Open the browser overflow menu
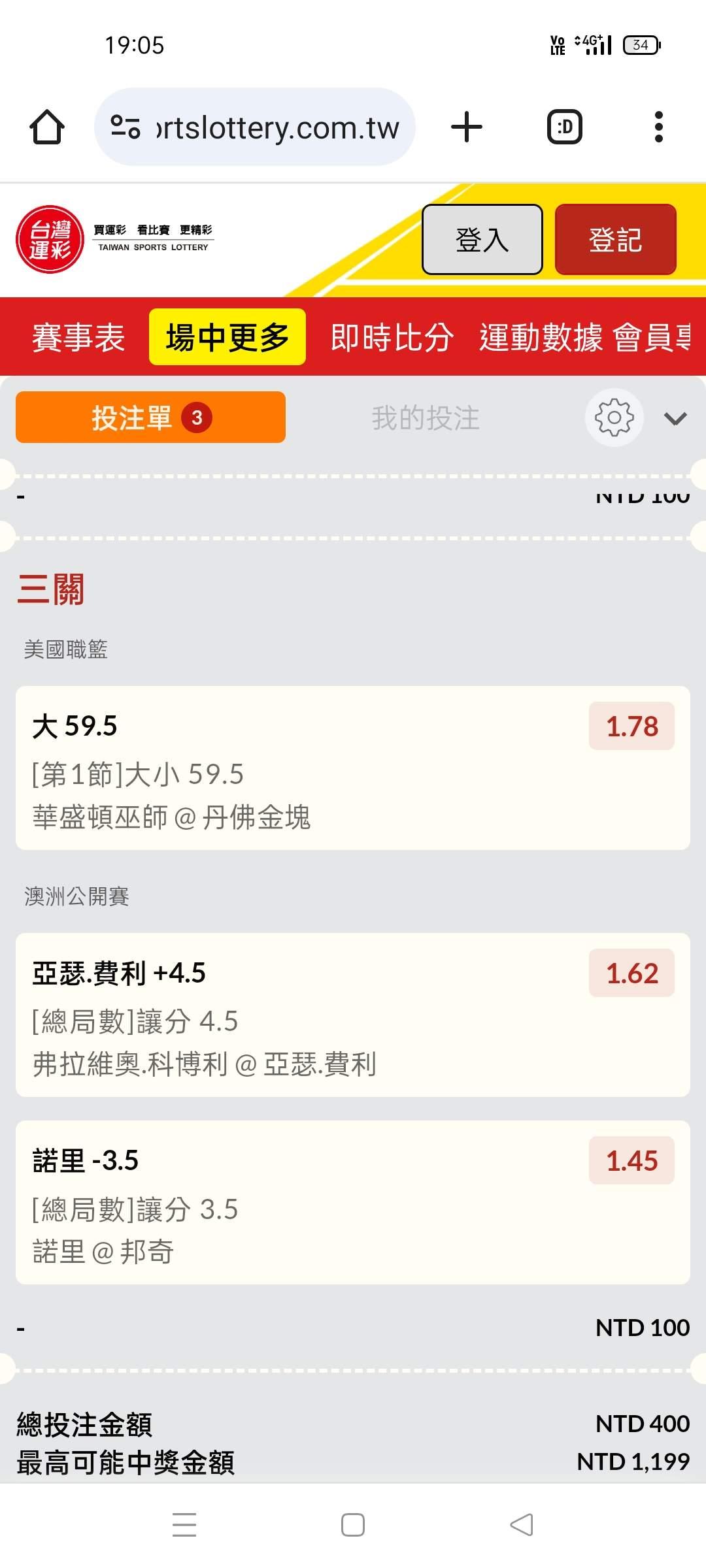Image resolution: width=706 pixels, height=1568 pixels. (659, 127)
